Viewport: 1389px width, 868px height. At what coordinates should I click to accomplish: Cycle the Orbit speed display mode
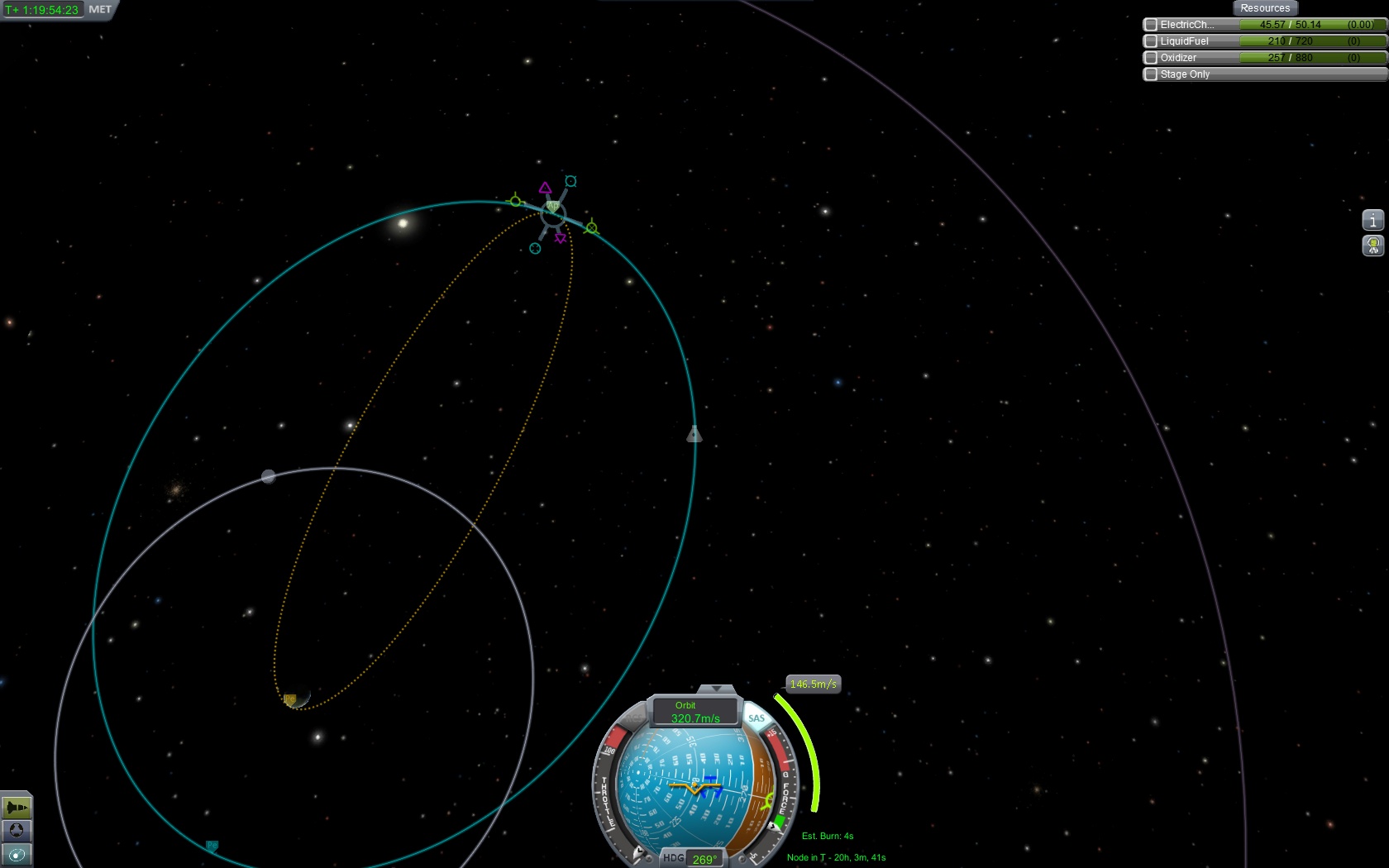coord(694,712)
